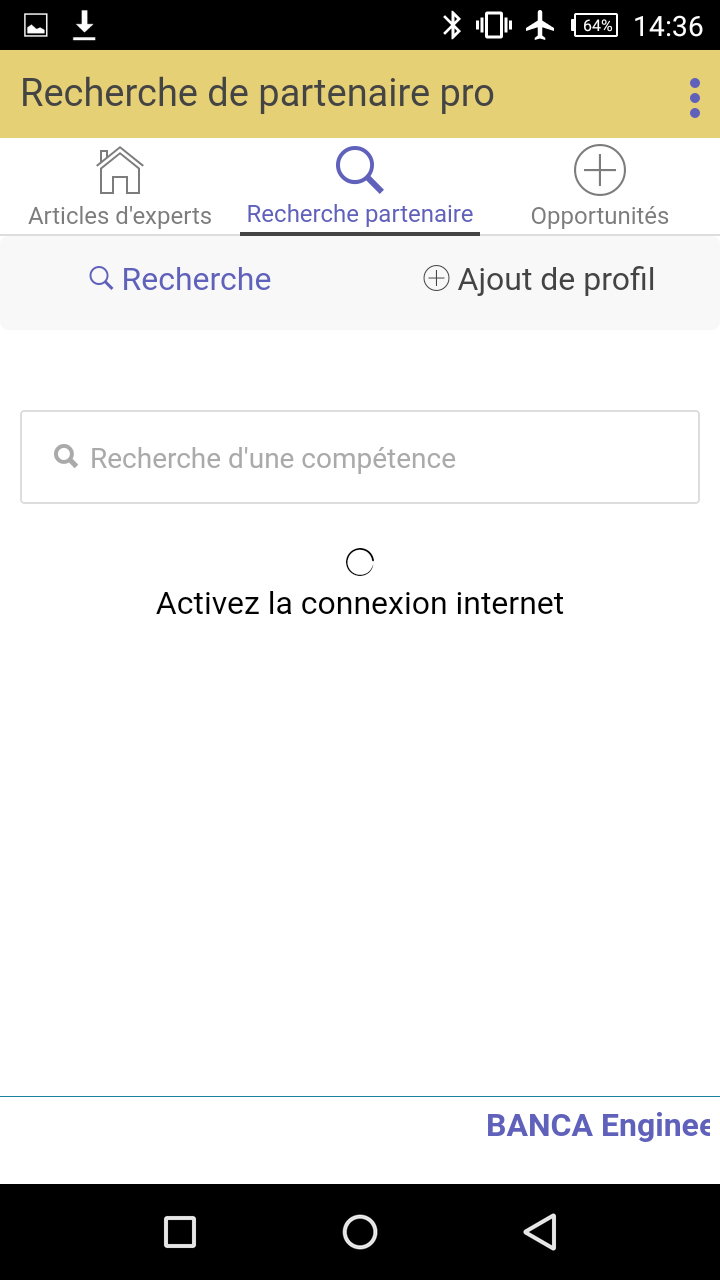Focus the Recherche d'une compétence field
The image size is (720, 1280).
tap(360, 458)
